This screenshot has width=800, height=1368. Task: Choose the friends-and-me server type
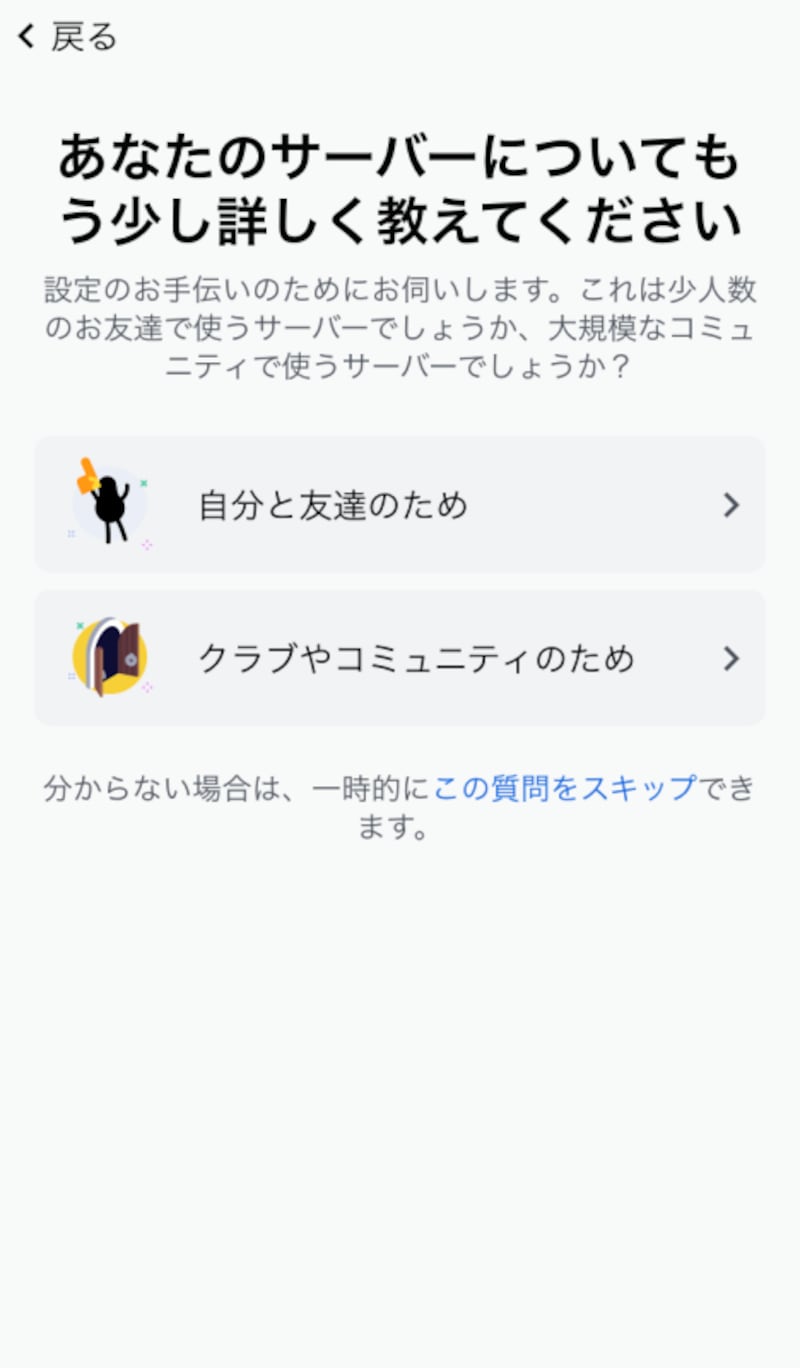point(400,505)
